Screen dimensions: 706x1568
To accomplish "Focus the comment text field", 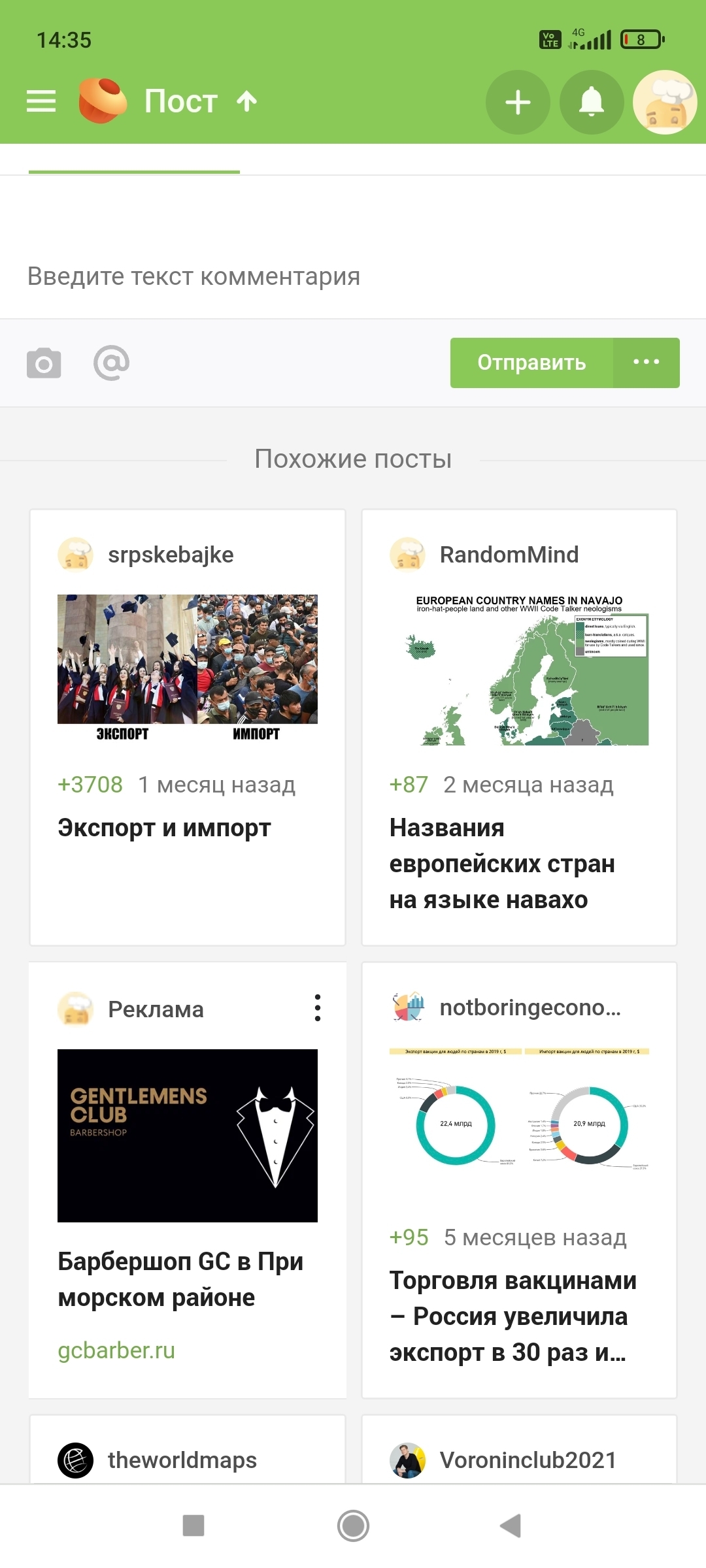I will click(x=353, y=276).
